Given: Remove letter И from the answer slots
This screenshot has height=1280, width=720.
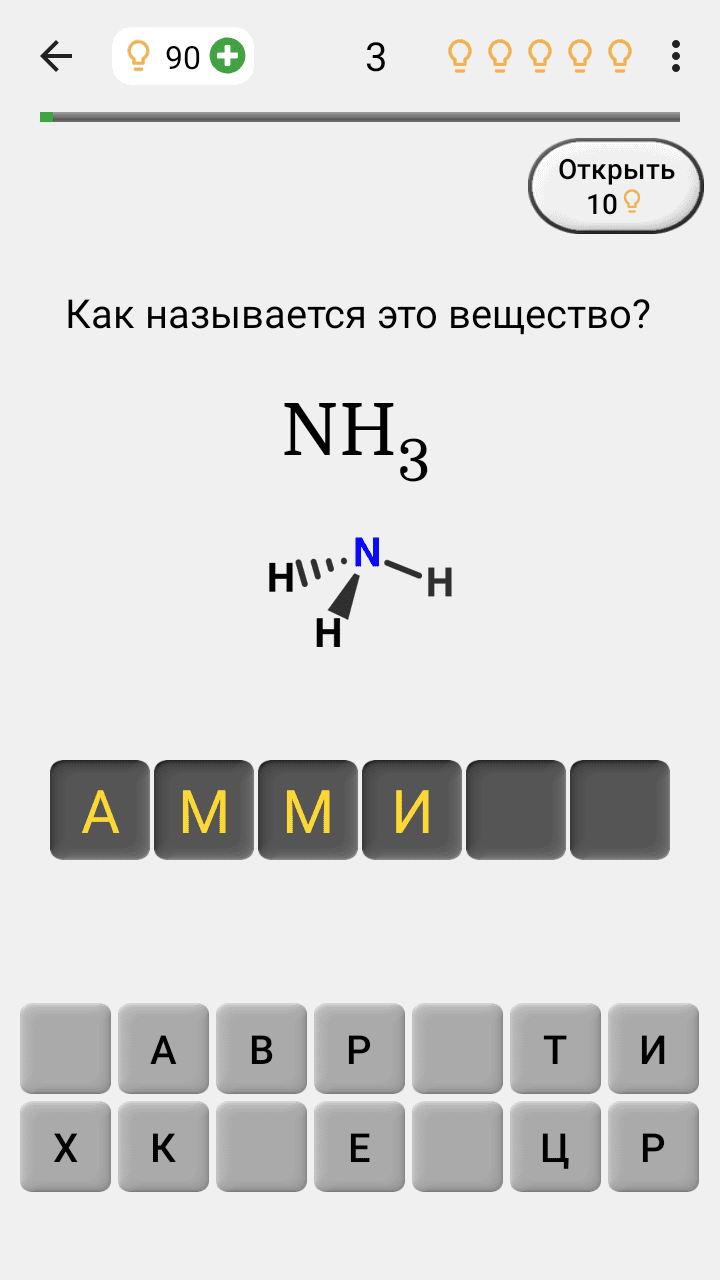Looking at the screenshot, I should (x=412, y=810).
